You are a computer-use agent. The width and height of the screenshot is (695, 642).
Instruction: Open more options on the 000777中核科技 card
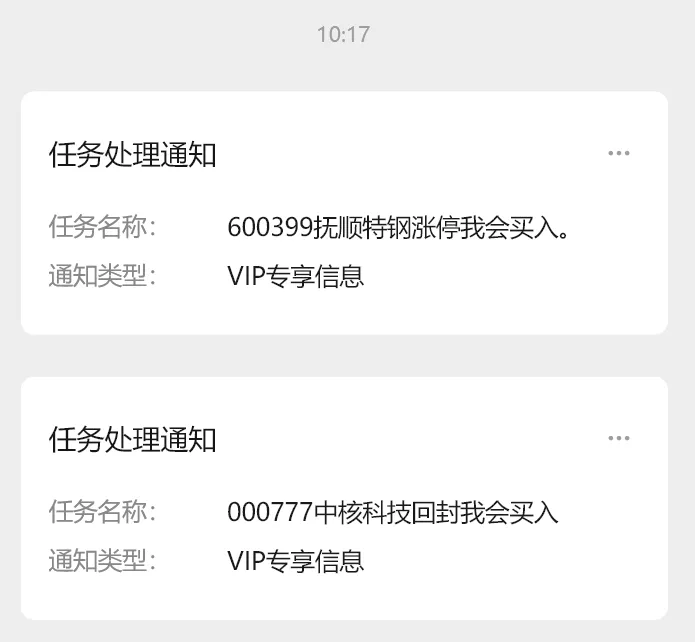tap(619, 439)
